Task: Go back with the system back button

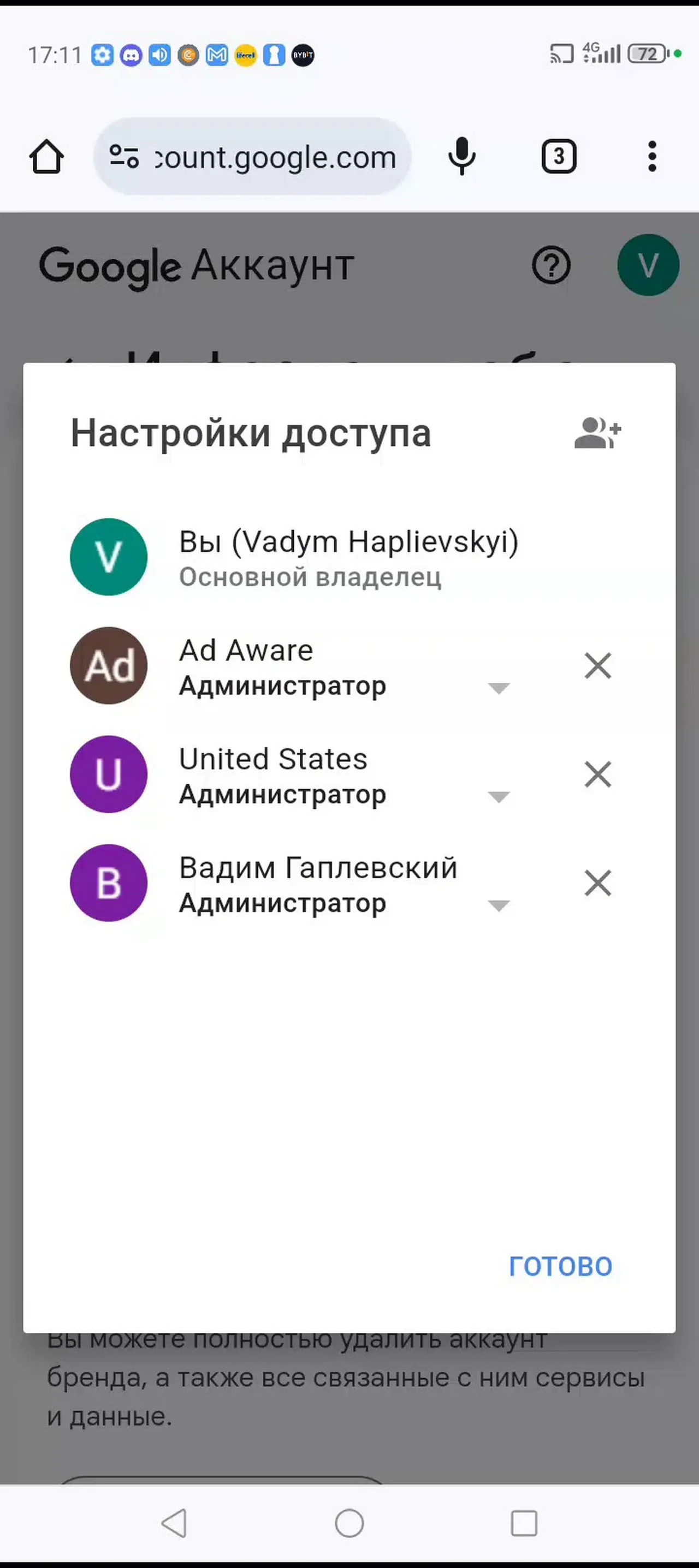Action: (x=174, y=1524)
